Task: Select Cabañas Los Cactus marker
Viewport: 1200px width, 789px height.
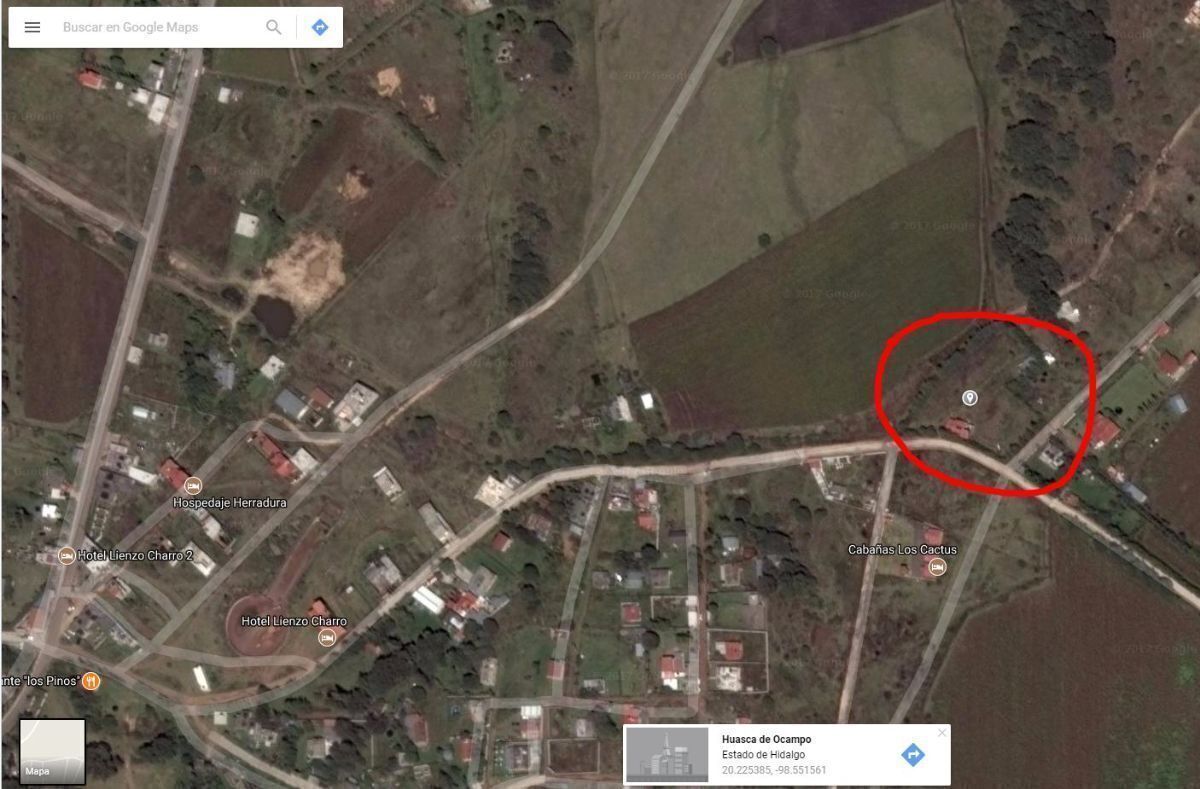Action: [937, 568]
